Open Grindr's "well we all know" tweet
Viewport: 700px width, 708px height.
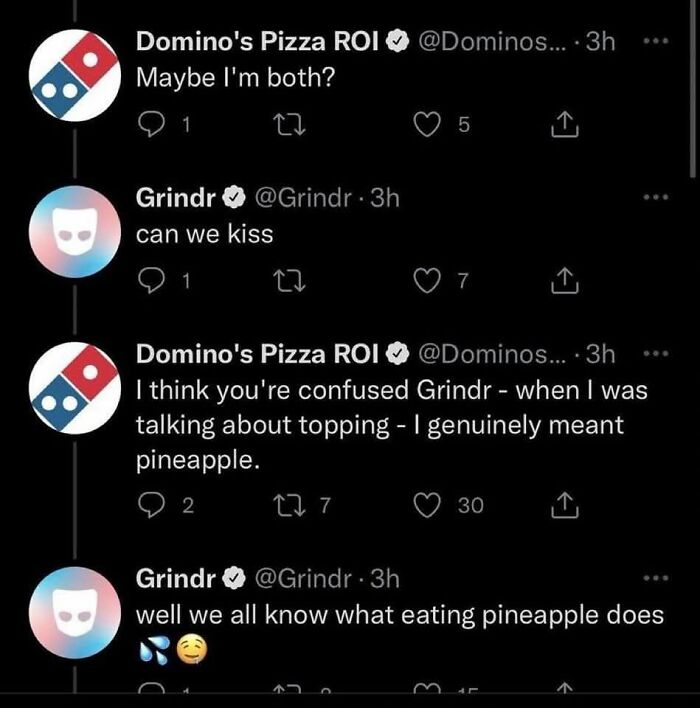coord(400,614)
